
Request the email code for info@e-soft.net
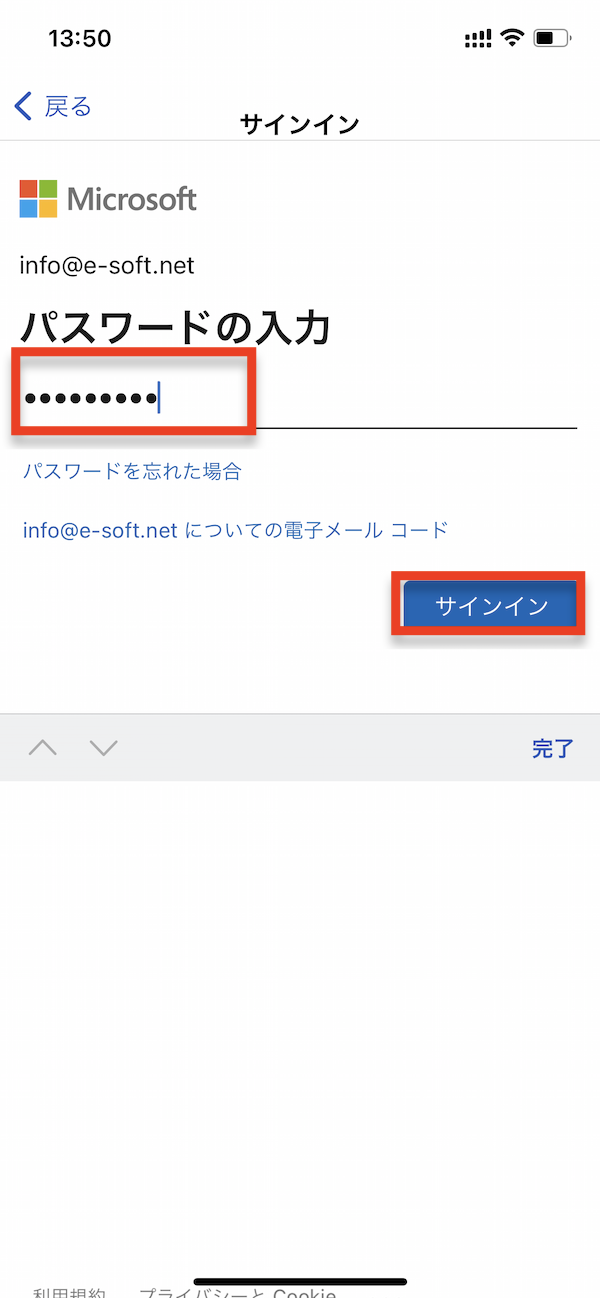pos(235,530)
